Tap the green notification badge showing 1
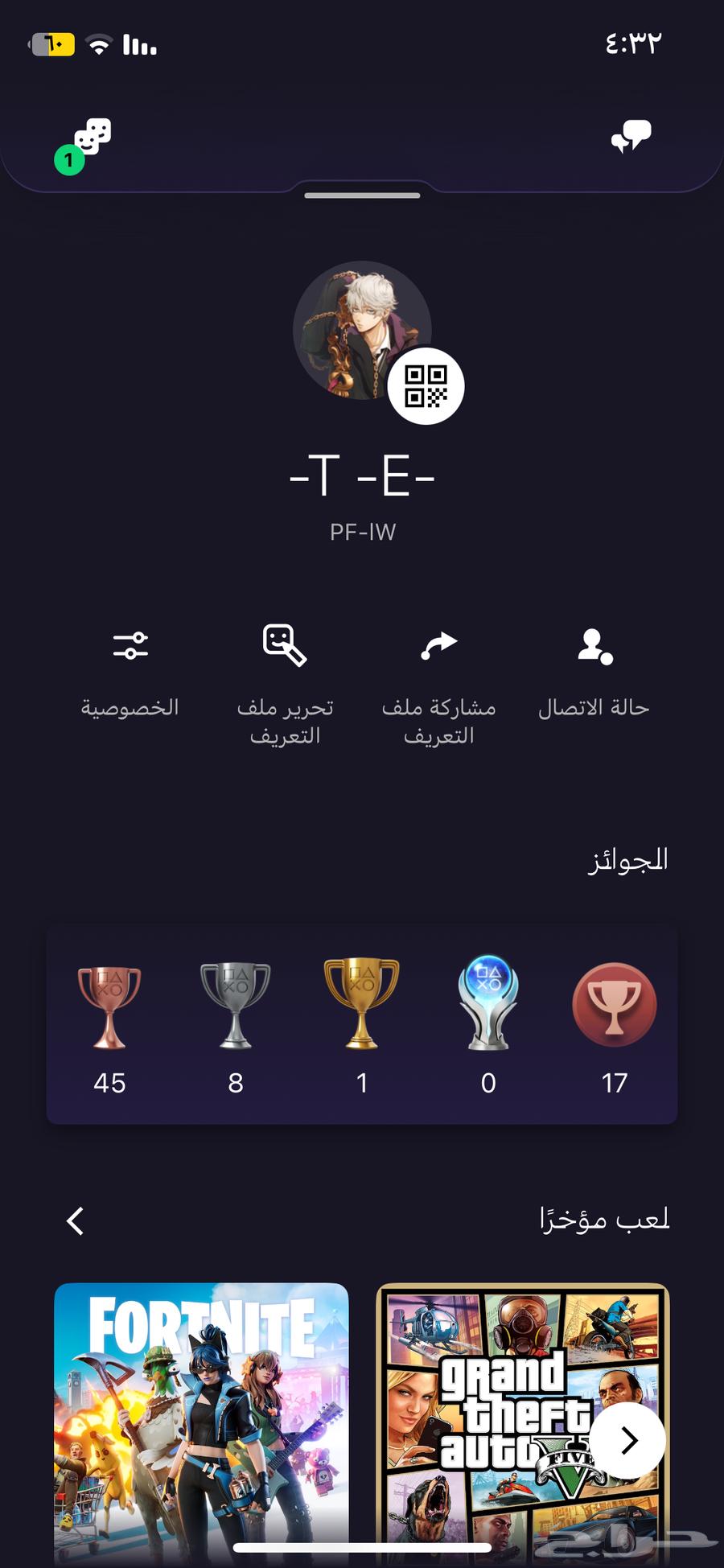 [x=68, y=159]
